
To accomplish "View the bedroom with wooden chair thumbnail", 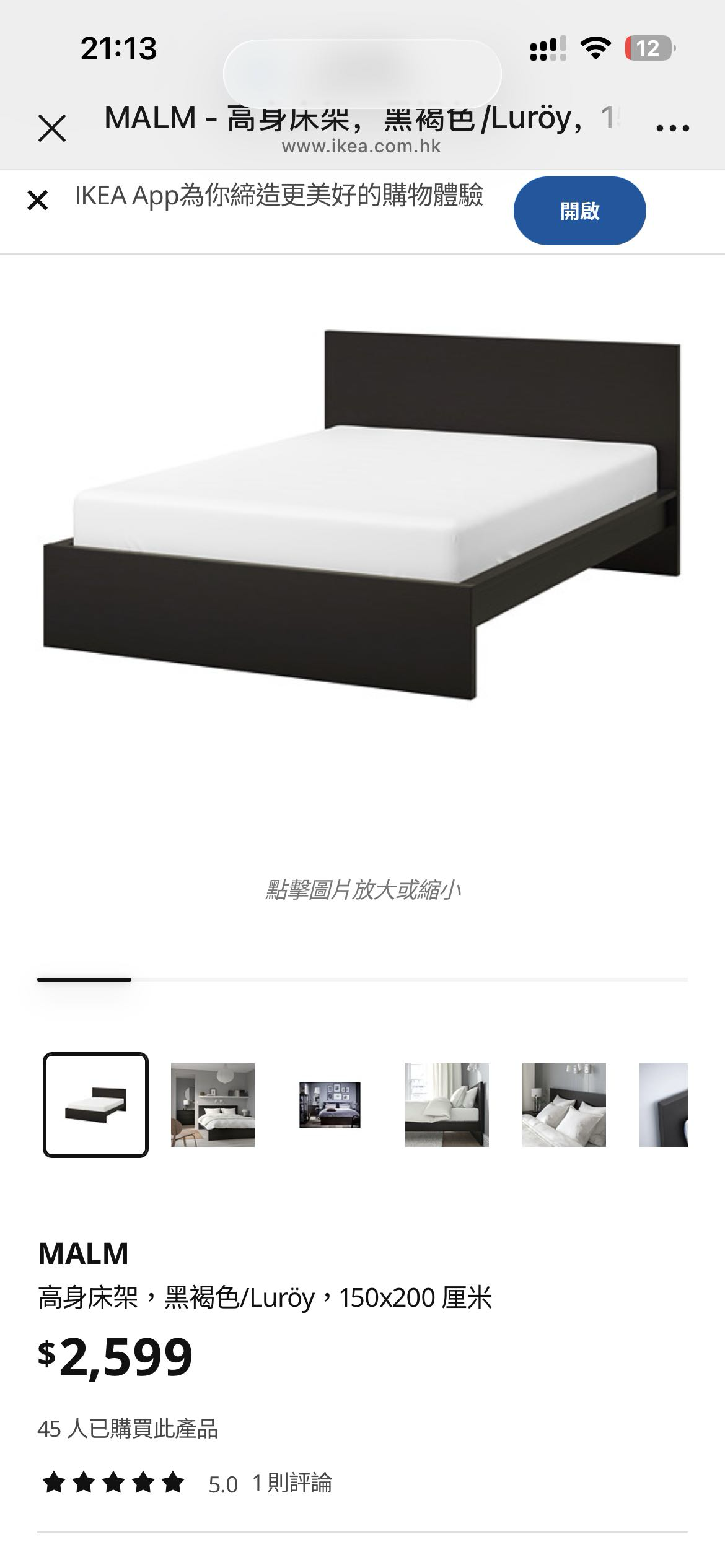I will pyautogui.click(x=213, y=1105).
